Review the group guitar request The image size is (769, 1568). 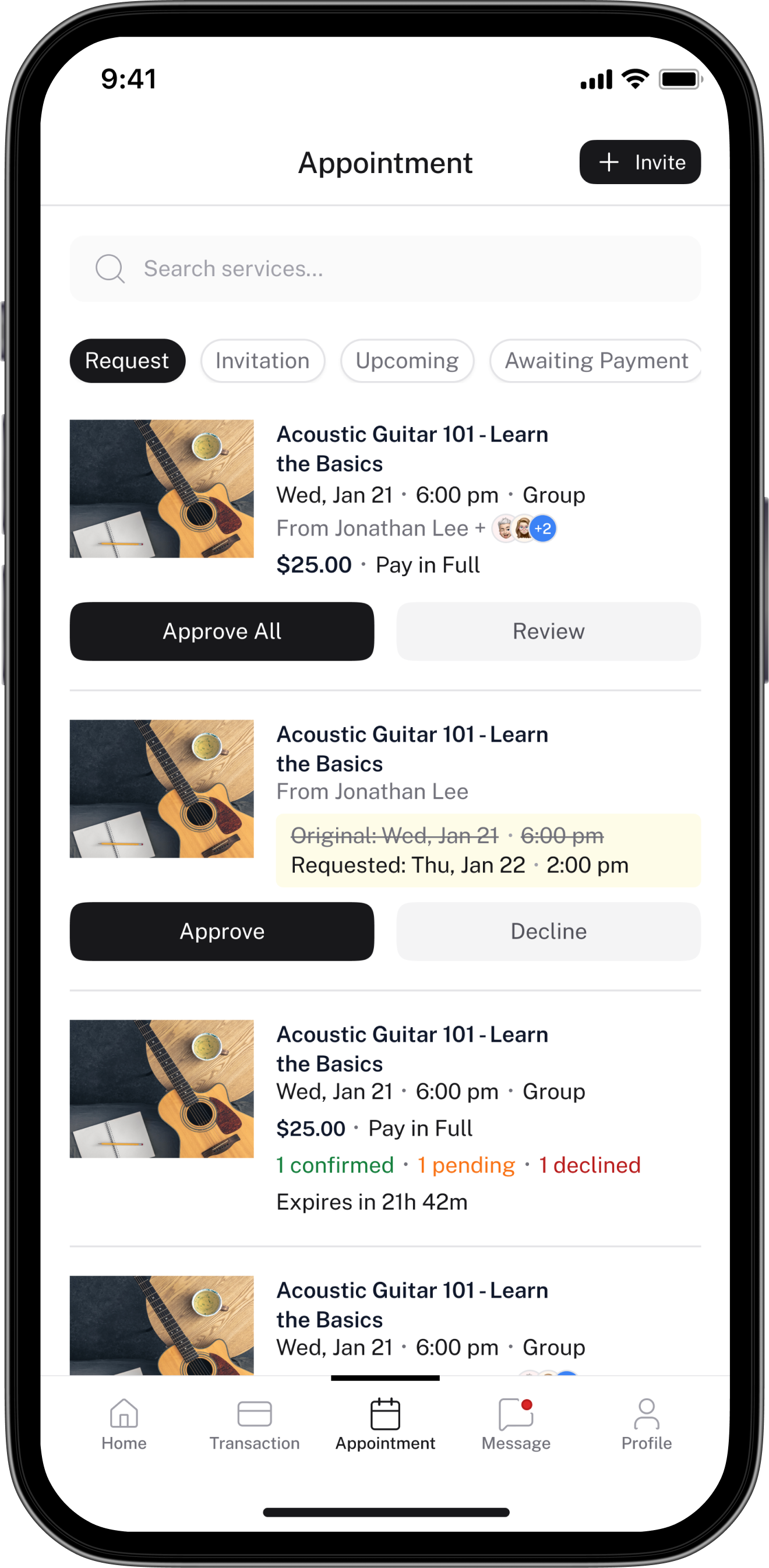click(548, 631)
